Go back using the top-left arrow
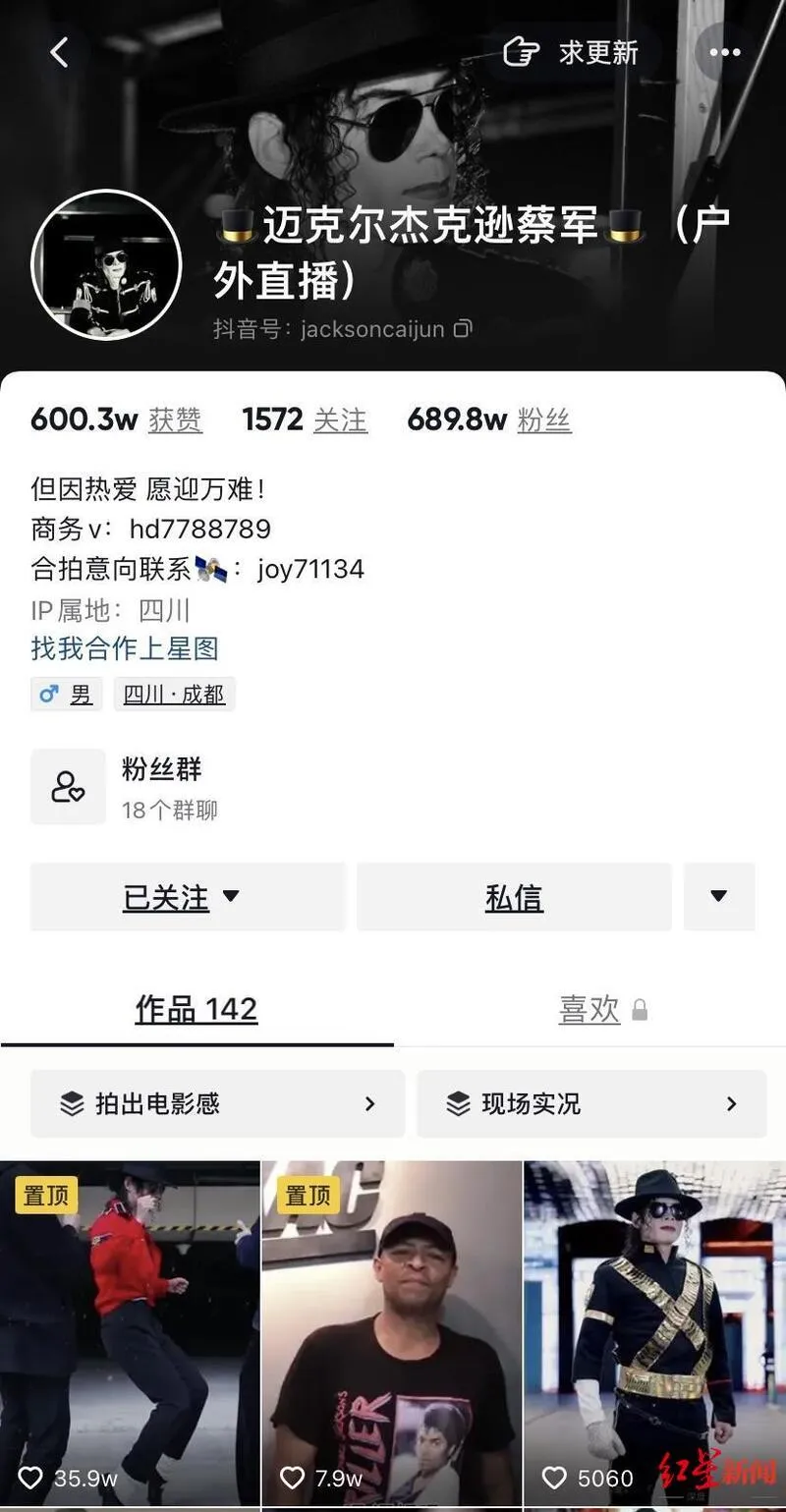The image size is (786, 1512). pos(59,52)
